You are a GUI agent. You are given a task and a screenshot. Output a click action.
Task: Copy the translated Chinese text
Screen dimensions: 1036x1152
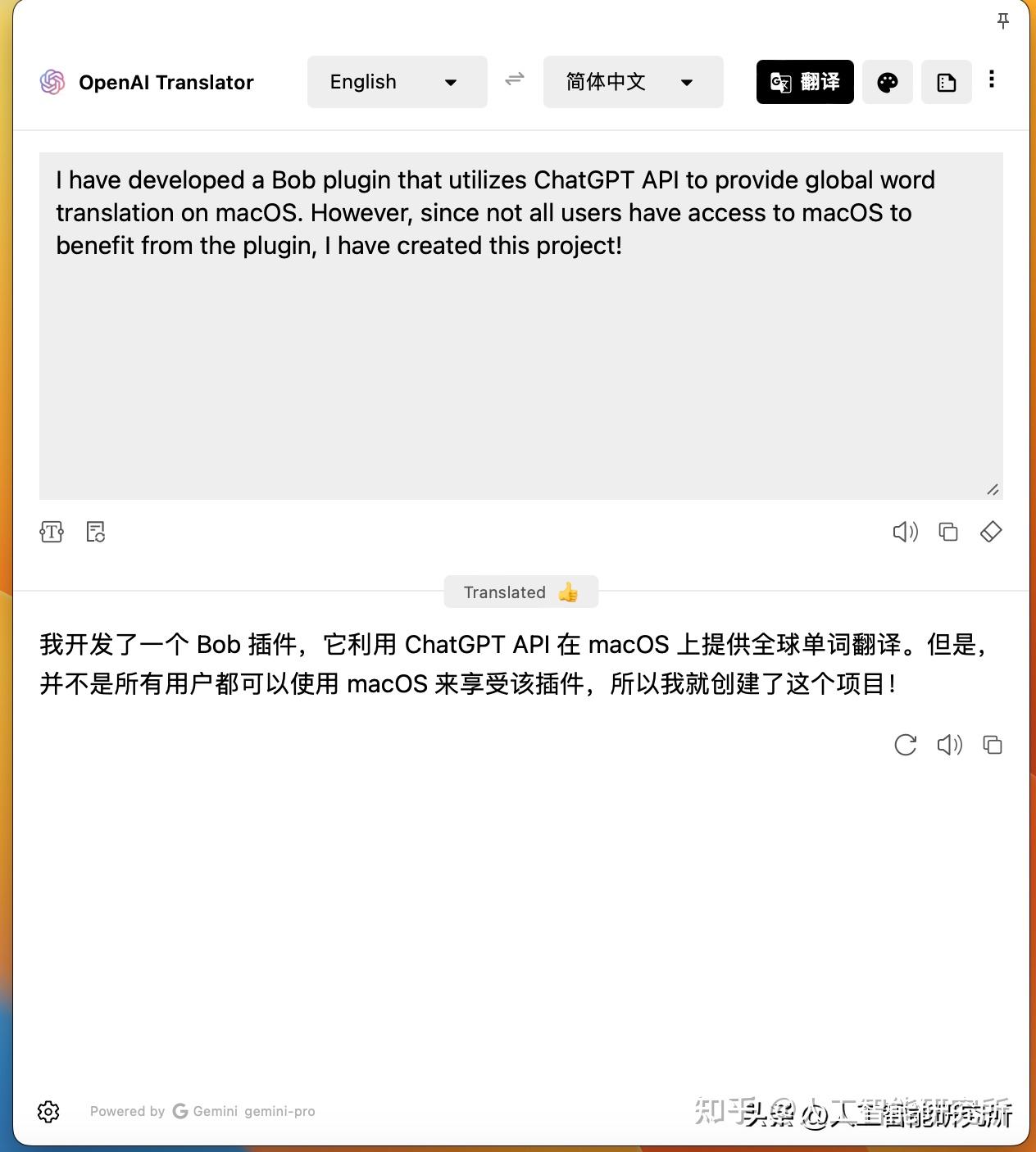pos(993,746)
